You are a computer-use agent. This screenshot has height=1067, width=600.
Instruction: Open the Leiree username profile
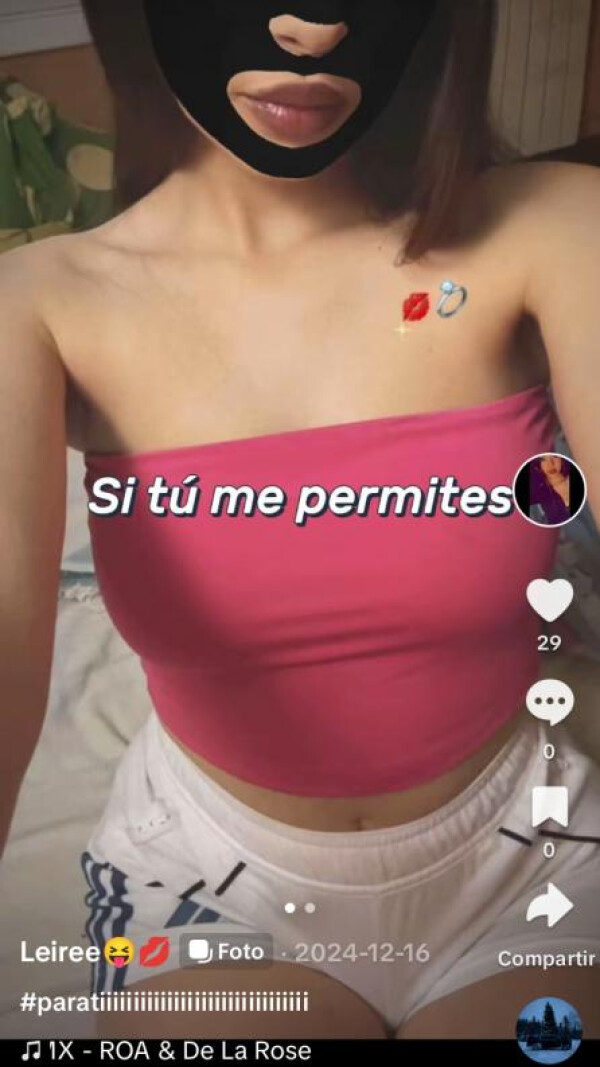60,952
